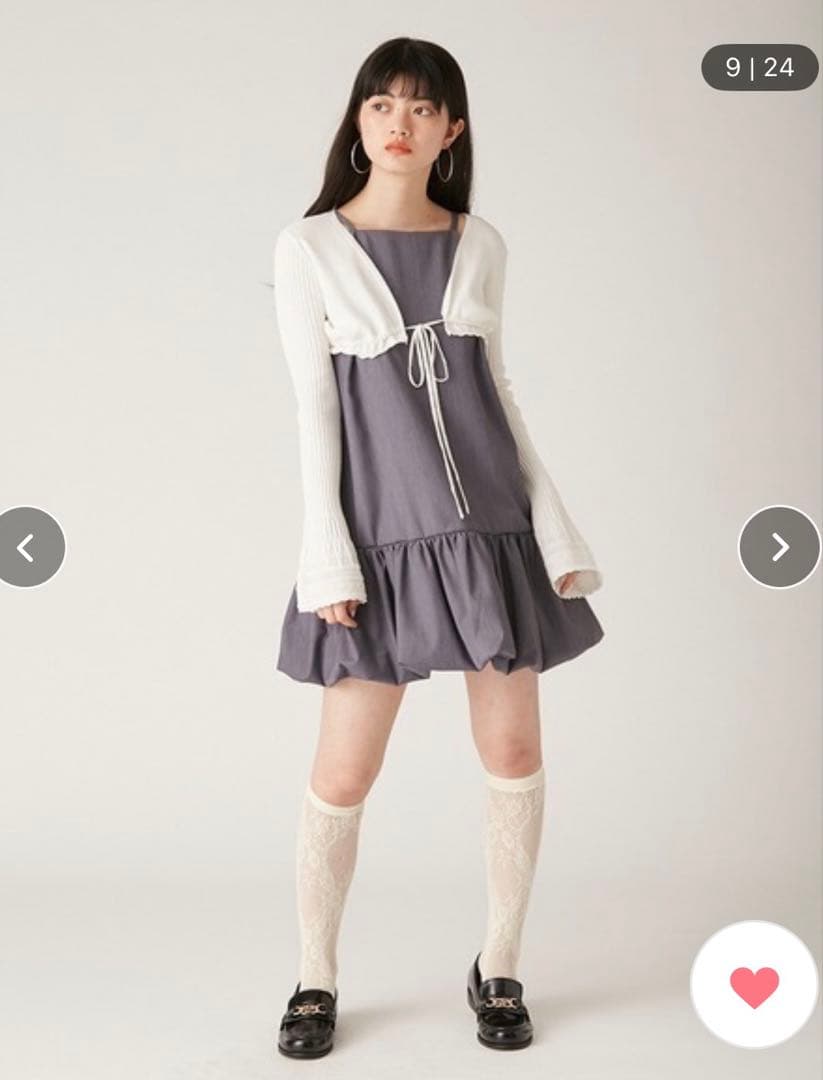Viewport: 823px width, 1080px height.
Task: Go to the previous product image
Action: tap(28, 547)
